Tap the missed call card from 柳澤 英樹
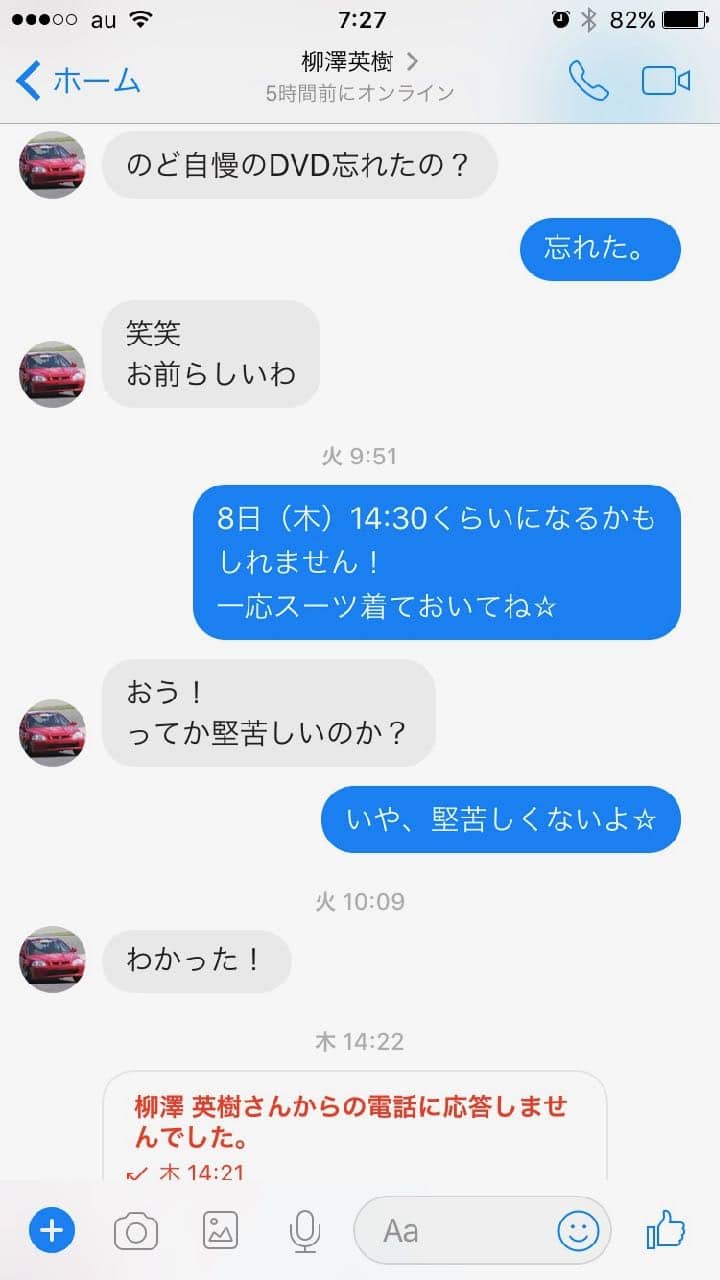 (355, 1125)
